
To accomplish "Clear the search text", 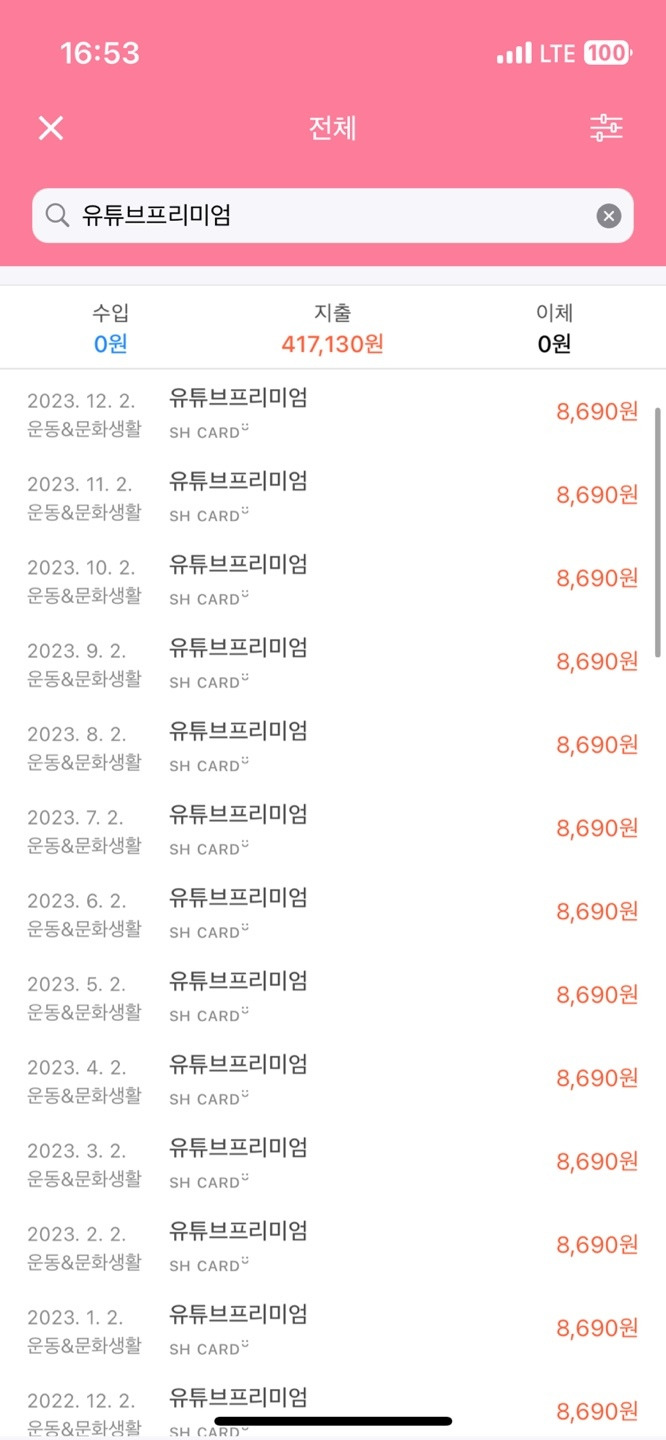I will [608, 216].
